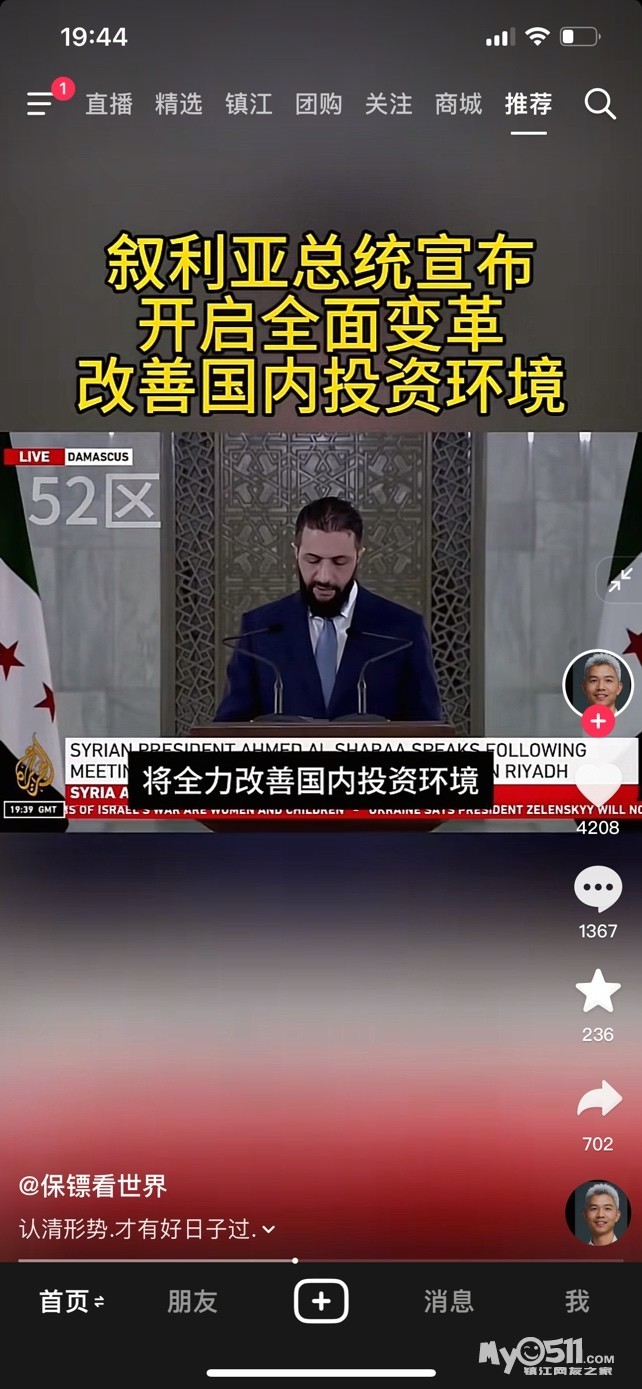
Task: Open the 镇江 local tab
Action: (x=249, y=104)
